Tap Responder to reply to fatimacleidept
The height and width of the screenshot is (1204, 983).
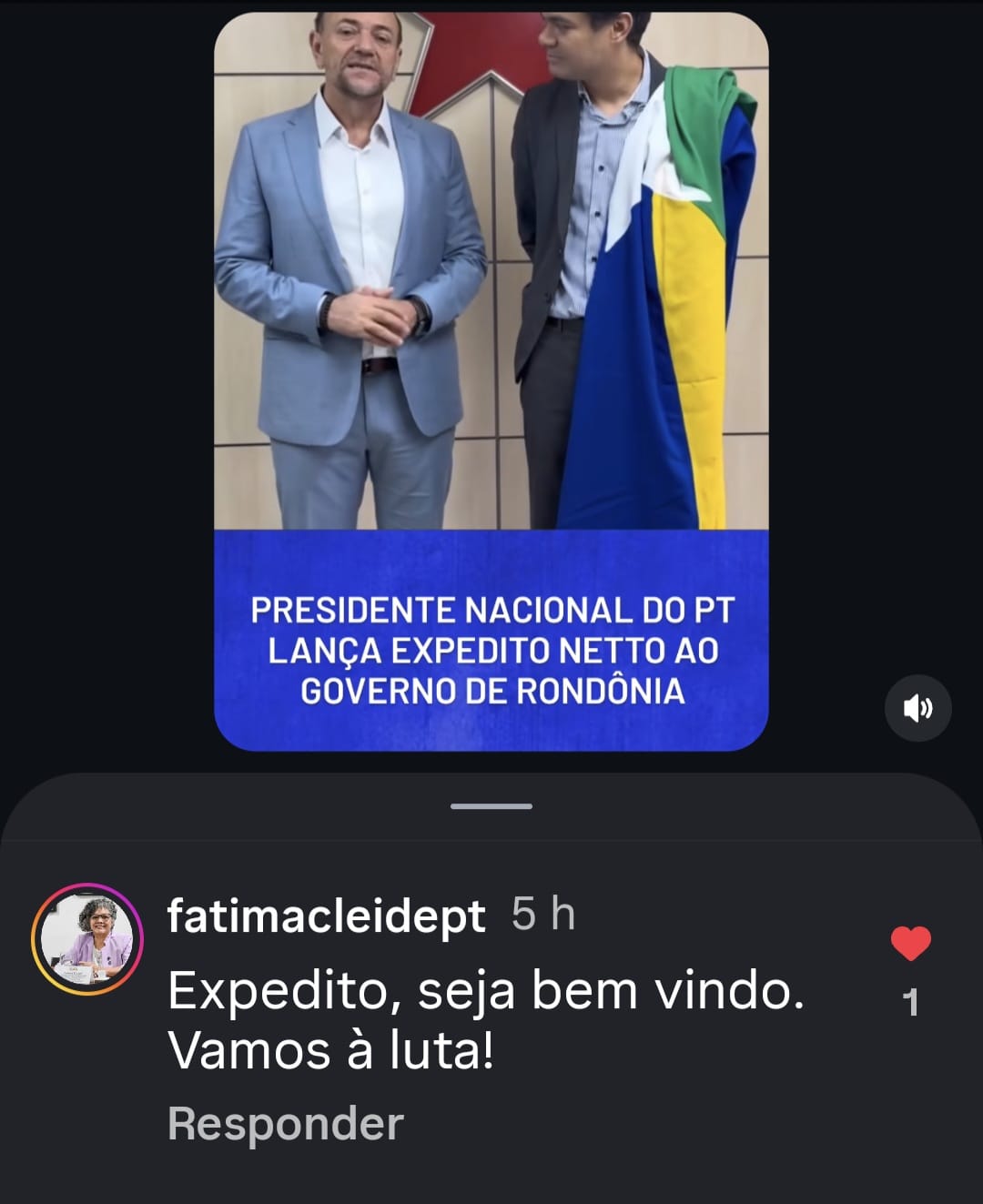point(285,1123)
